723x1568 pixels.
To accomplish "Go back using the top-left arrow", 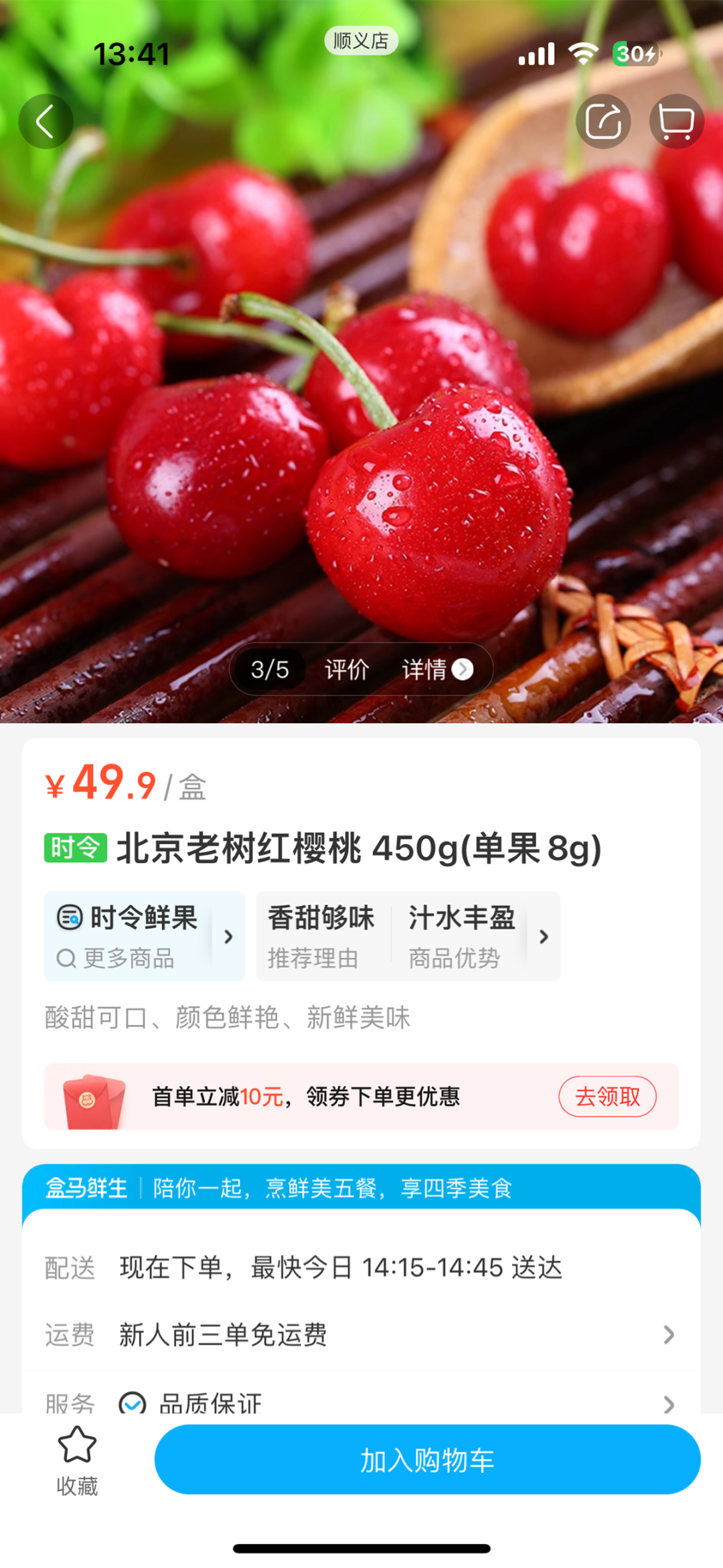I will pos(46,122).
